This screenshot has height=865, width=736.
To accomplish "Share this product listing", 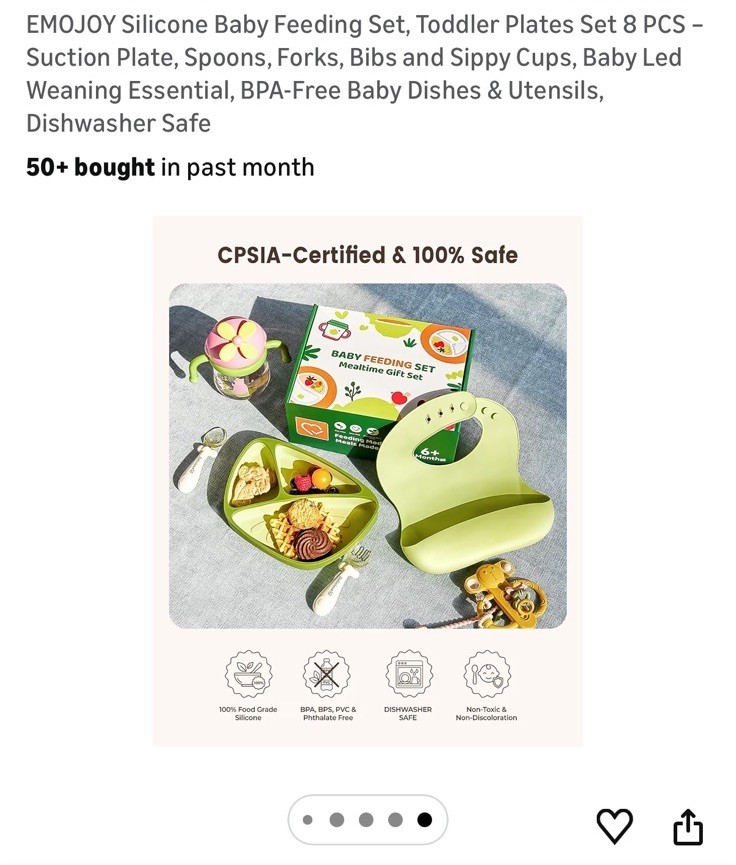I will coord(688,827).
